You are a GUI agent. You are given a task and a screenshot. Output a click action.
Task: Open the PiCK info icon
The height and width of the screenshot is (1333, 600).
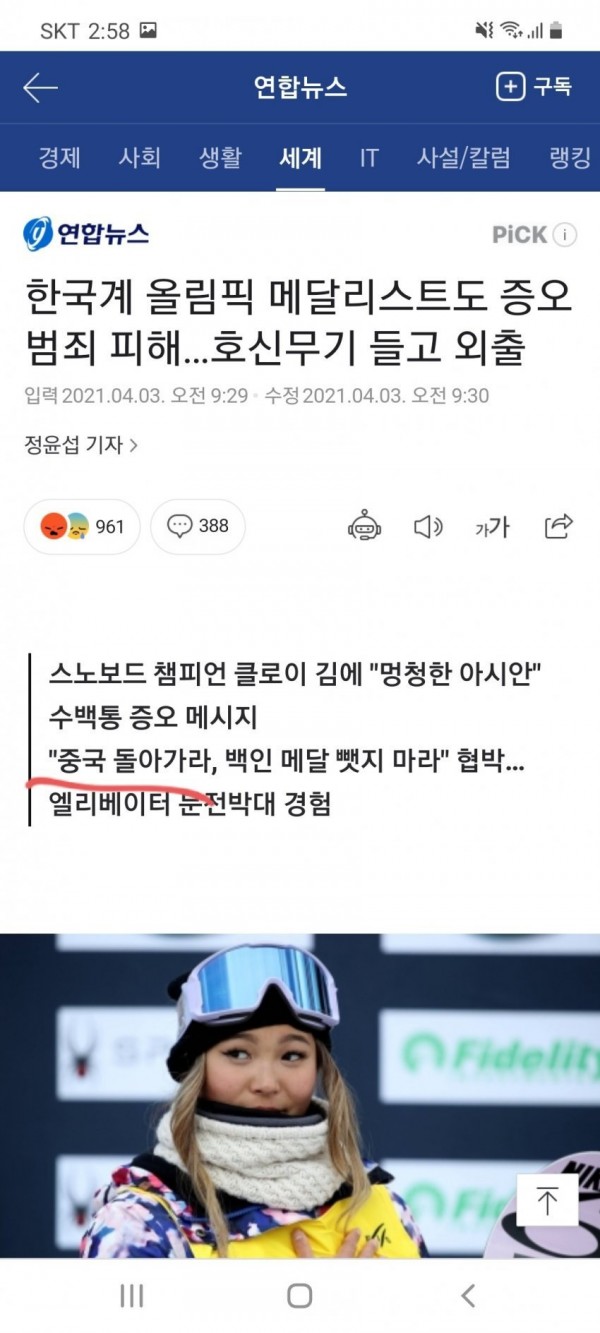point(565,235)
